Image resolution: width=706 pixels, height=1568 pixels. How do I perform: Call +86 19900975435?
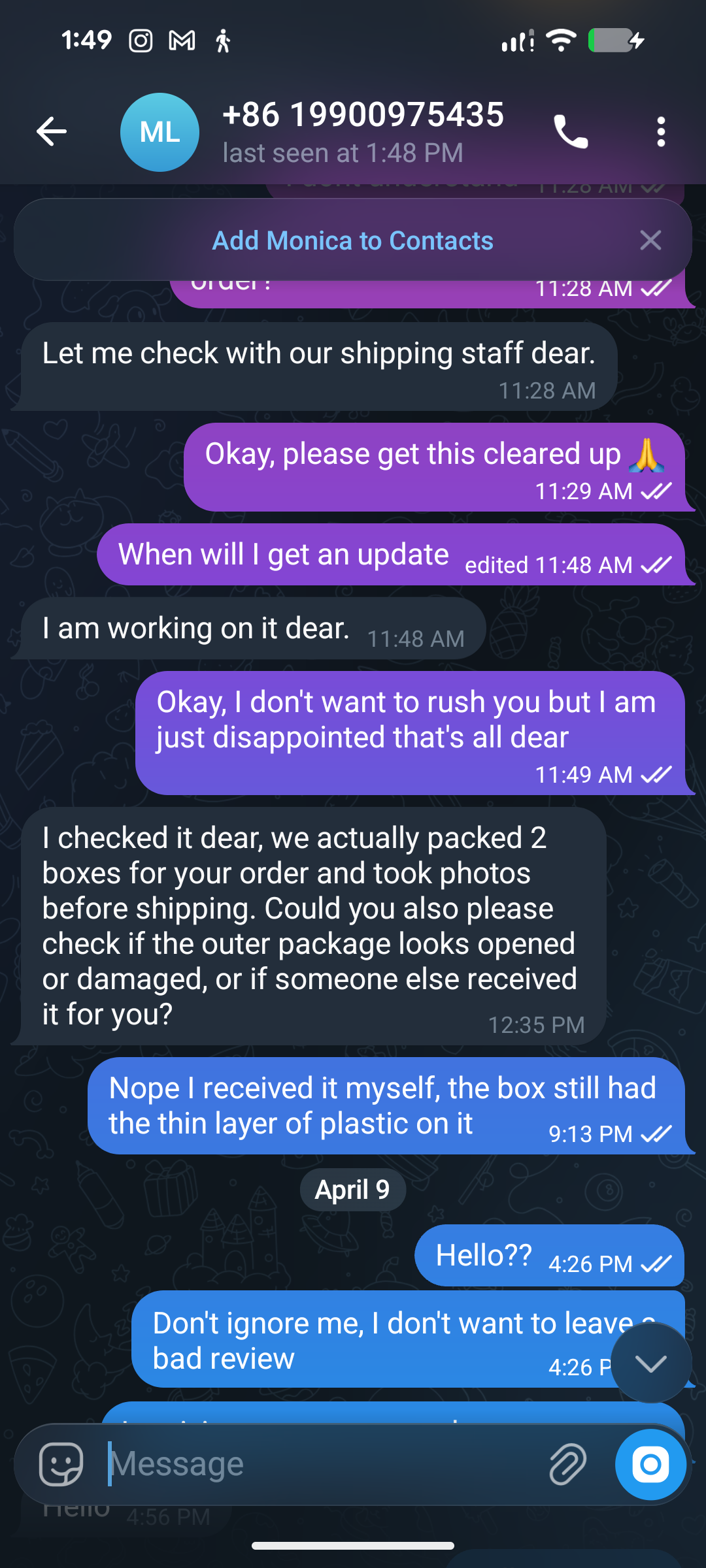pos(571,132)
